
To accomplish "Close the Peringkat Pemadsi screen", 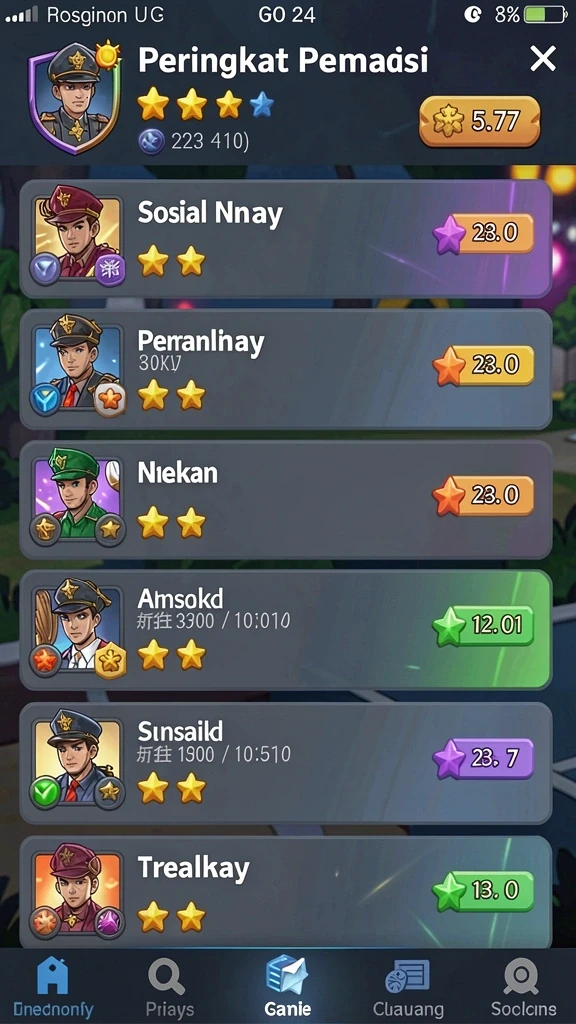I will pos(542,59).
